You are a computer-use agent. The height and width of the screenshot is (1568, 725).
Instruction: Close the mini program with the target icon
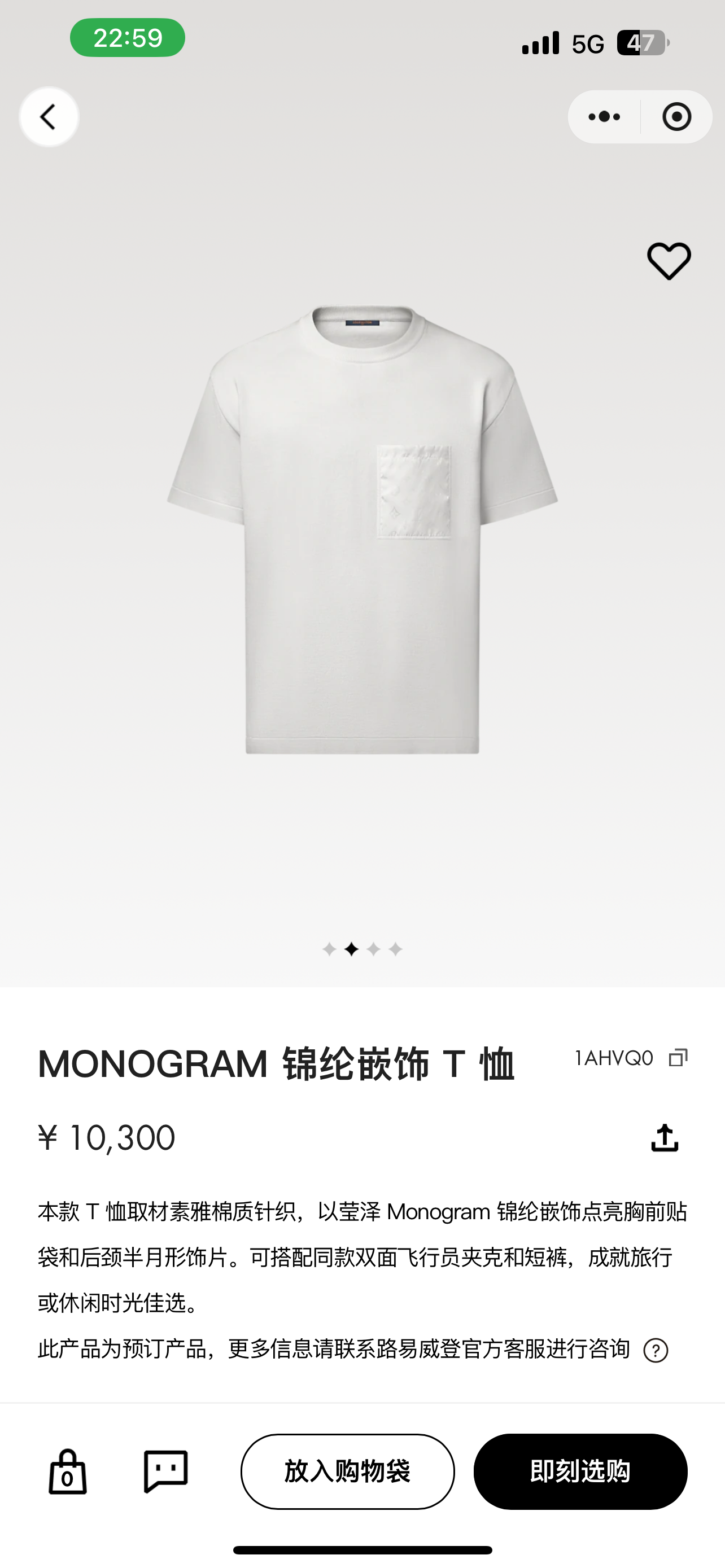pyautogui.click(x=676, y=117)
